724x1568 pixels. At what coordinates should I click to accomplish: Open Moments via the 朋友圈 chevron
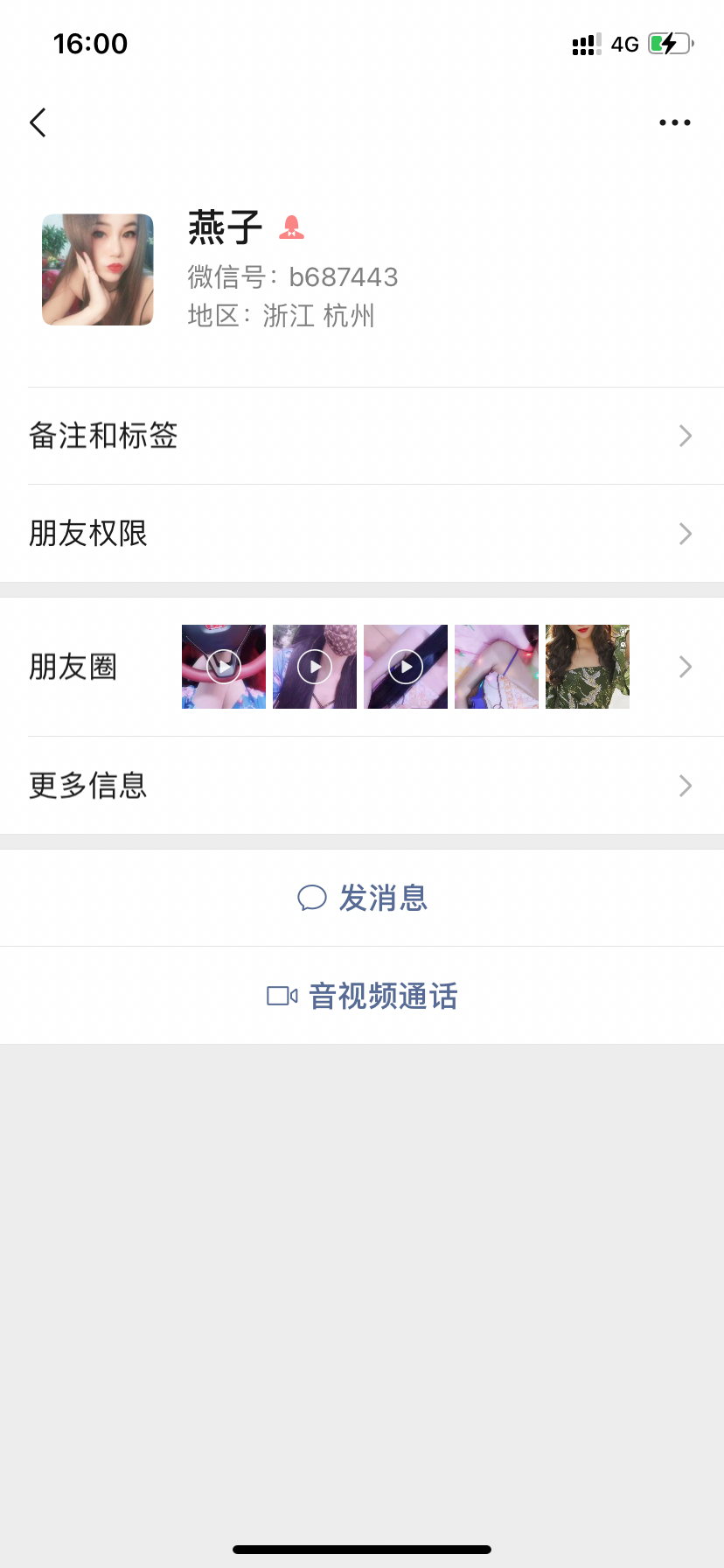pos(685,666)
